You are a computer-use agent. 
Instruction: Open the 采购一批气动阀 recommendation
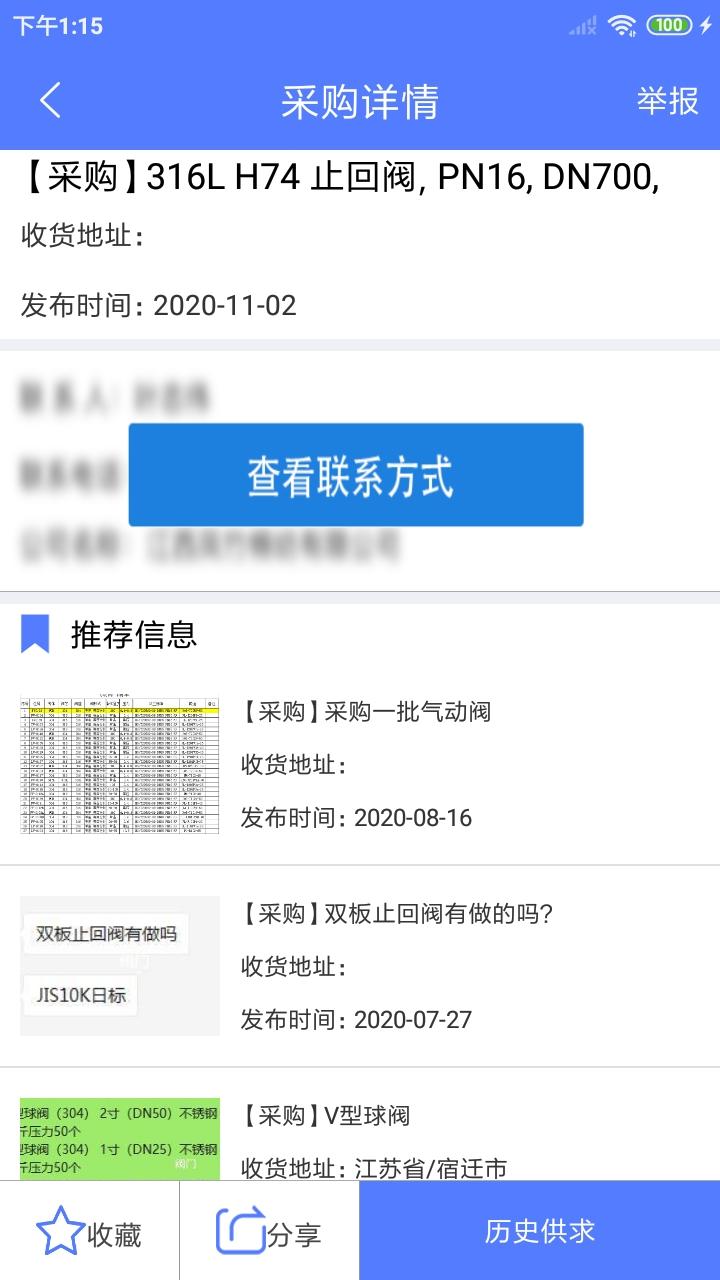click(366, 713)
